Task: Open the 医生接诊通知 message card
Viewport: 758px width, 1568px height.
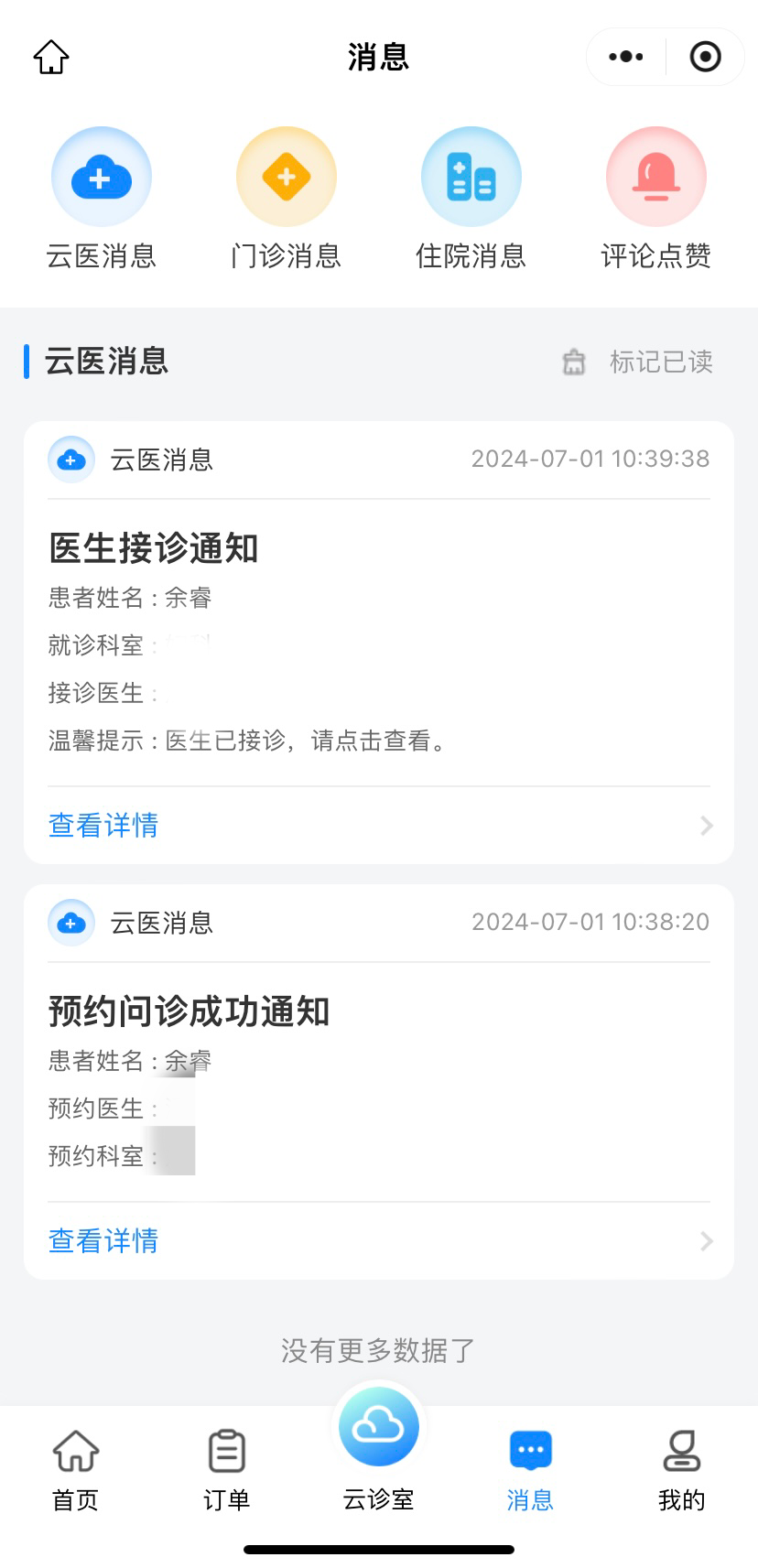Action: pyautogui.click(x=379, y=641)
